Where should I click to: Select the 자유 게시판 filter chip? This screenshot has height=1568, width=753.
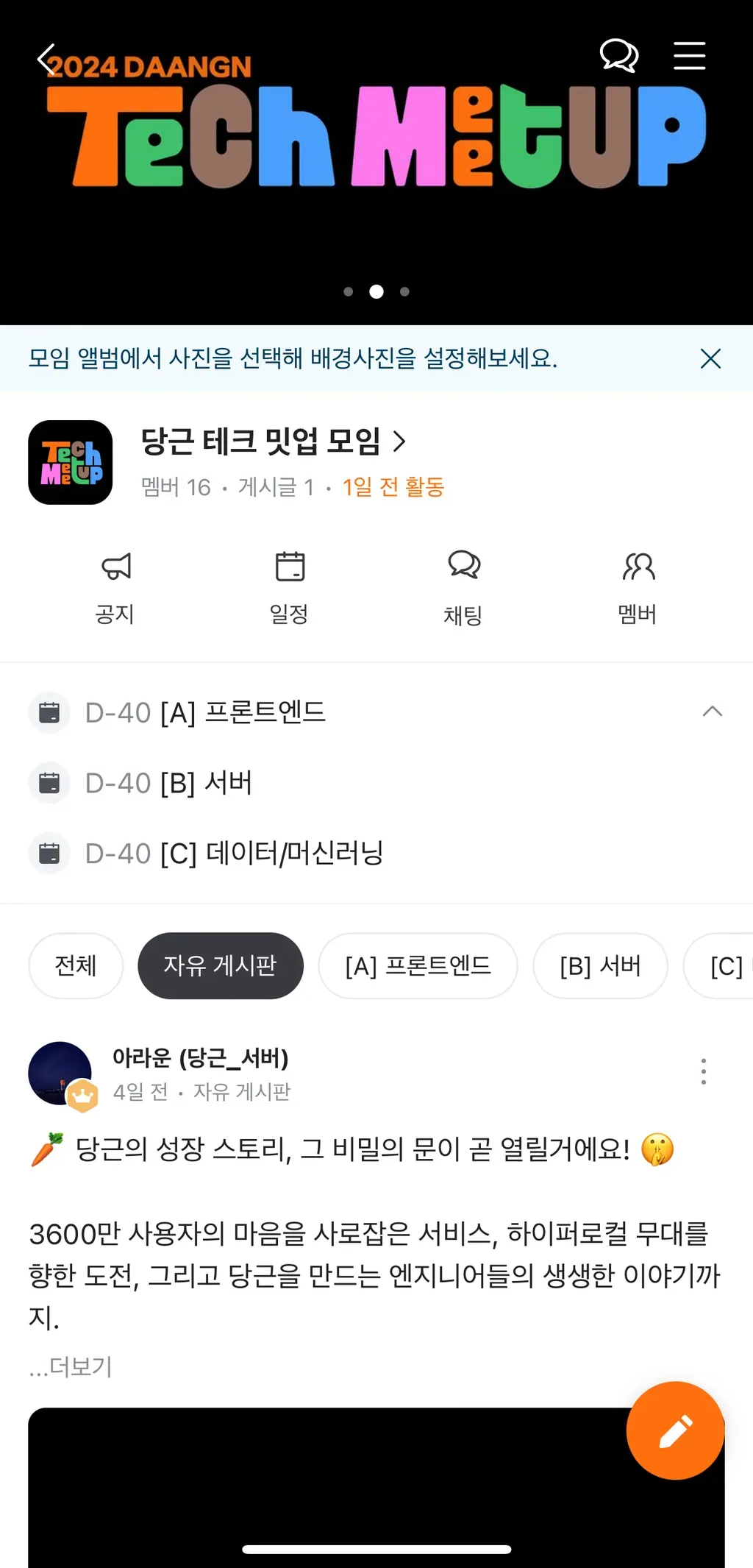pyautogui.click(x=220, y=965)
